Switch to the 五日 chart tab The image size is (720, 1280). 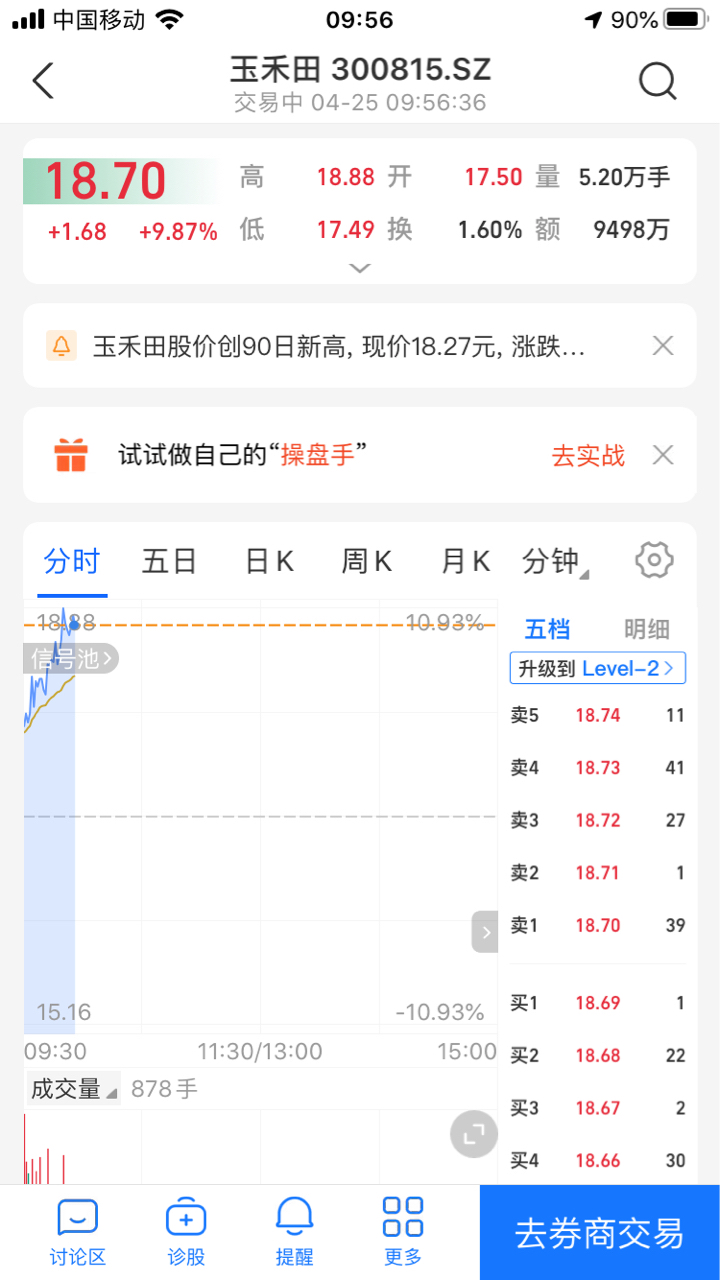point(169,561)
